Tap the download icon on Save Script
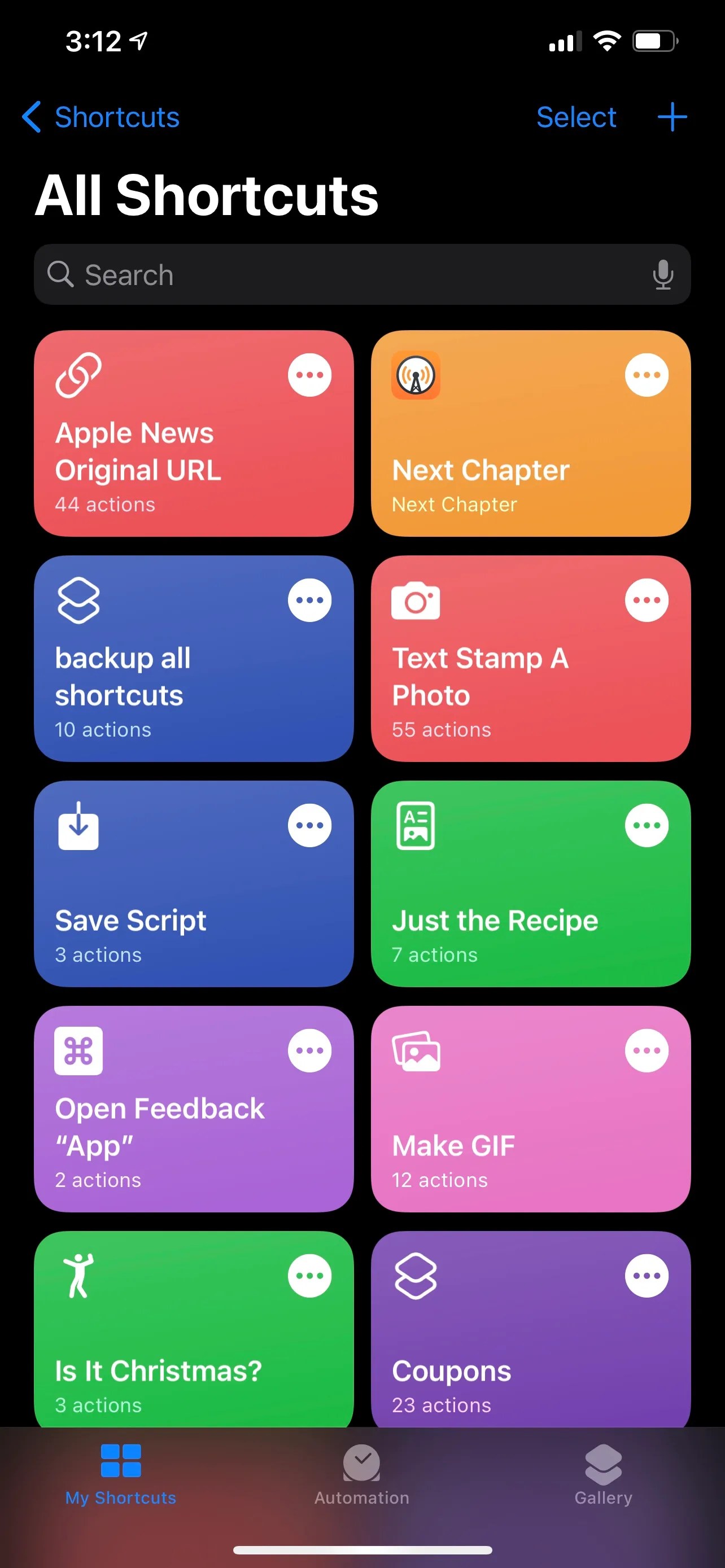This screenshot has height=1568, width=725. point(77,825)
